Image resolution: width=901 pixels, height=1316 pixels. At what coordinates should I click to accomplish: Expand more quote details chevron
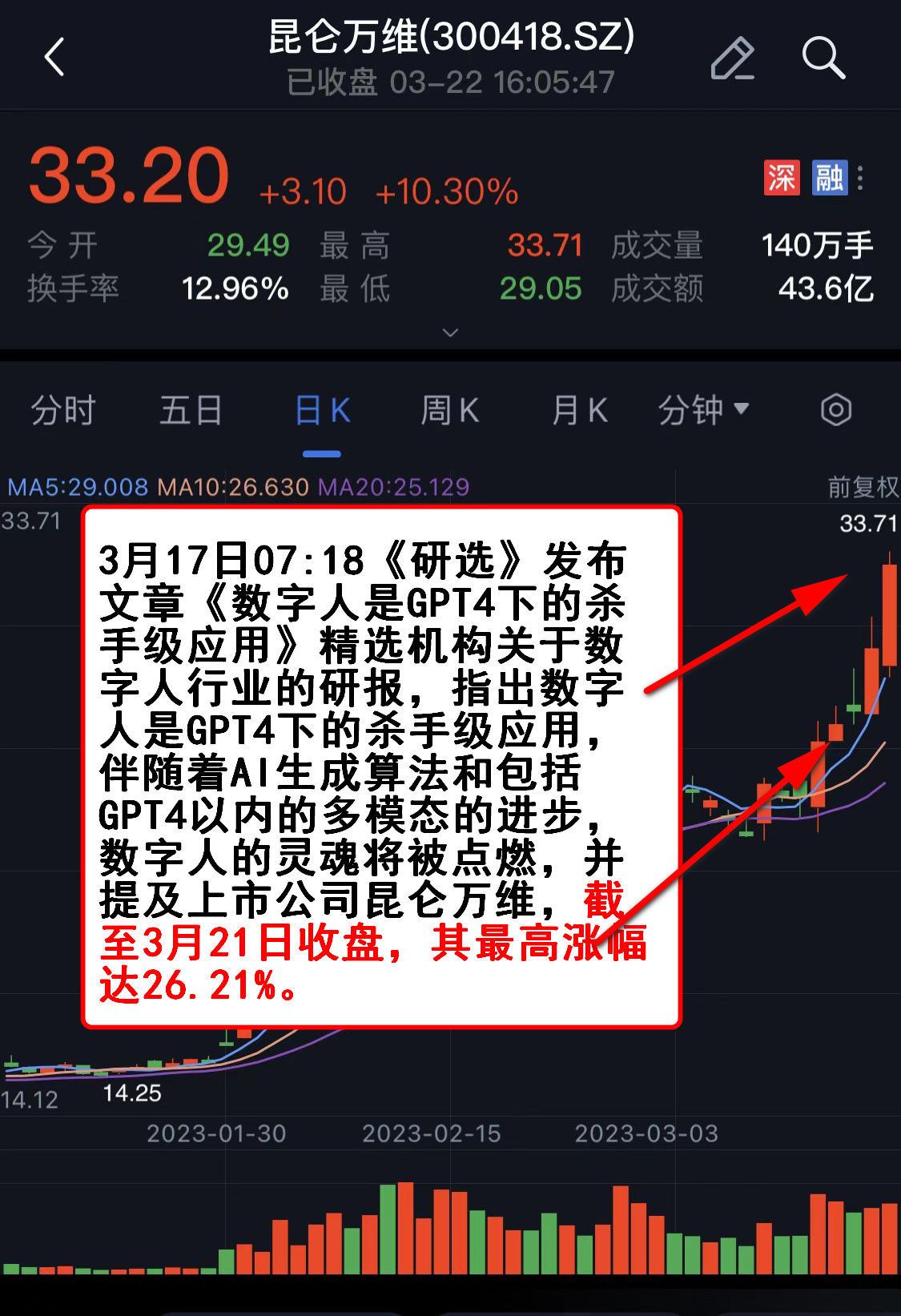coord(451,332)
